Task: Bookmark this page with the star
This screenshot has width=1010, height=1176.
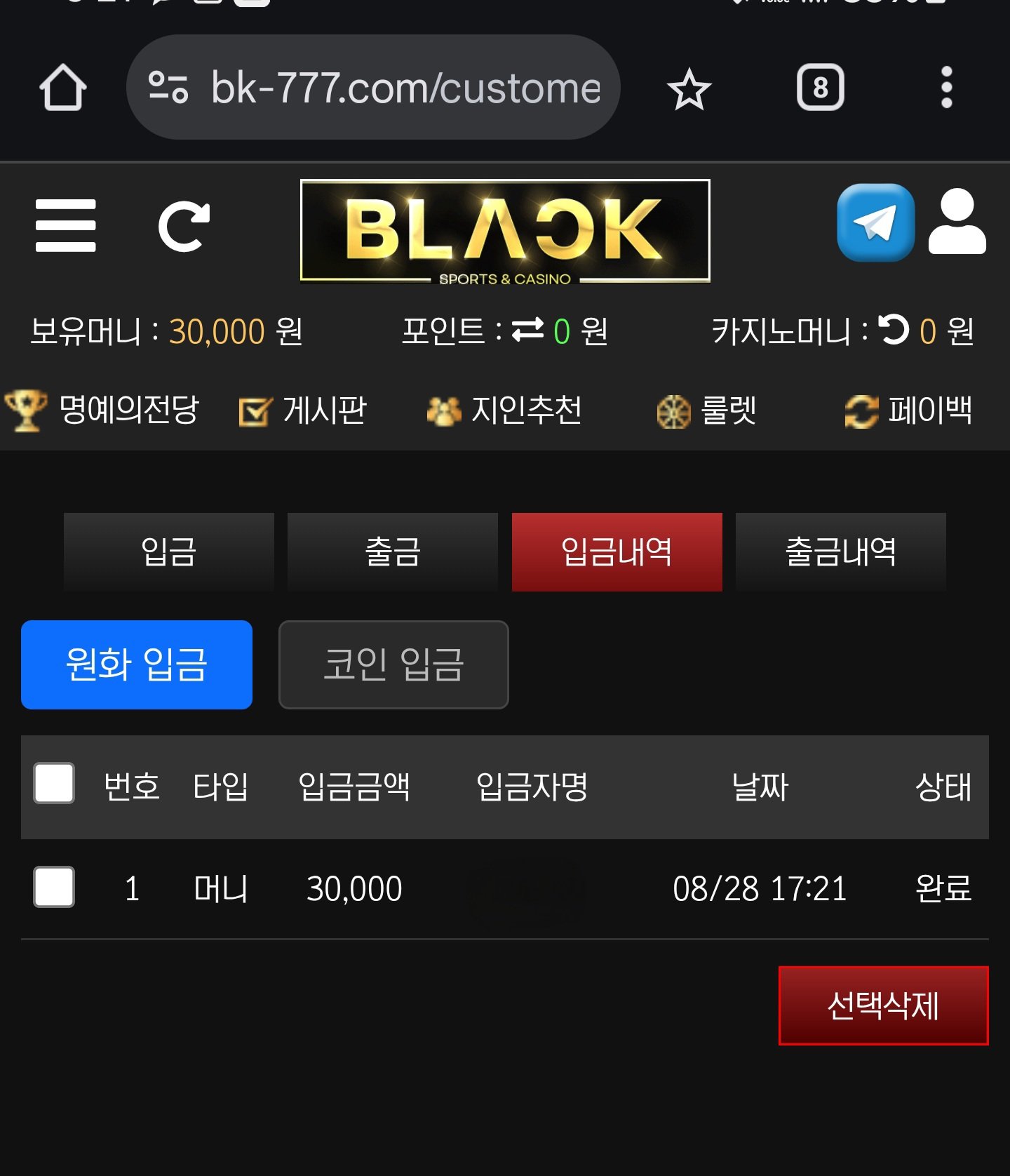Action: point(689,88)
